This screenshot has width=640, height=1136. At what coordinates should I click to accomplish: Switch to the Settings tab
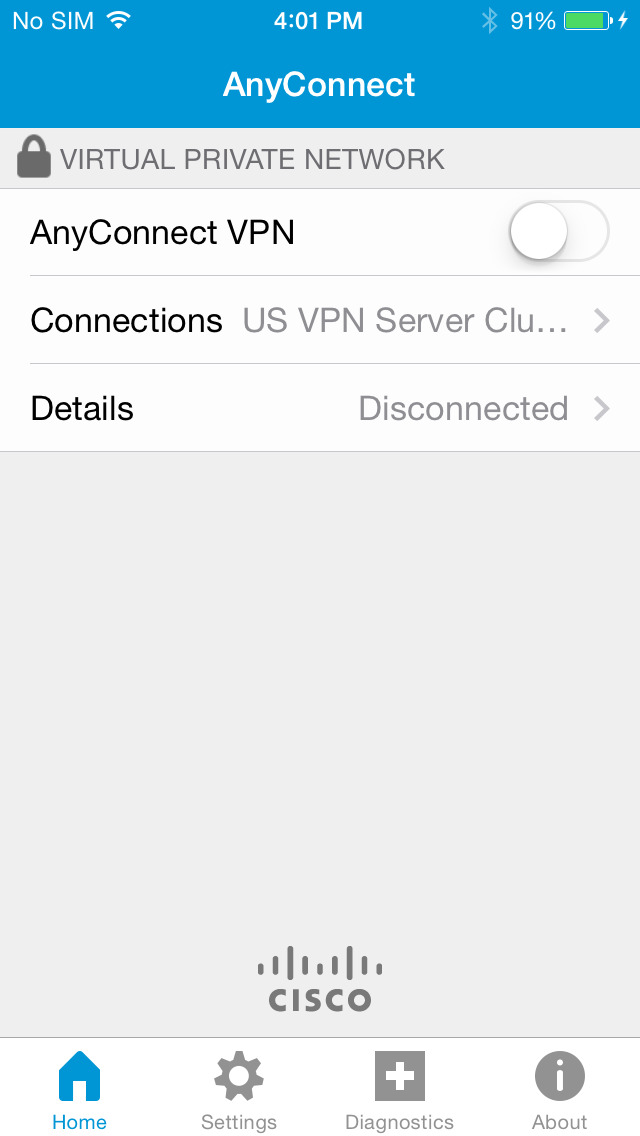239,1089
